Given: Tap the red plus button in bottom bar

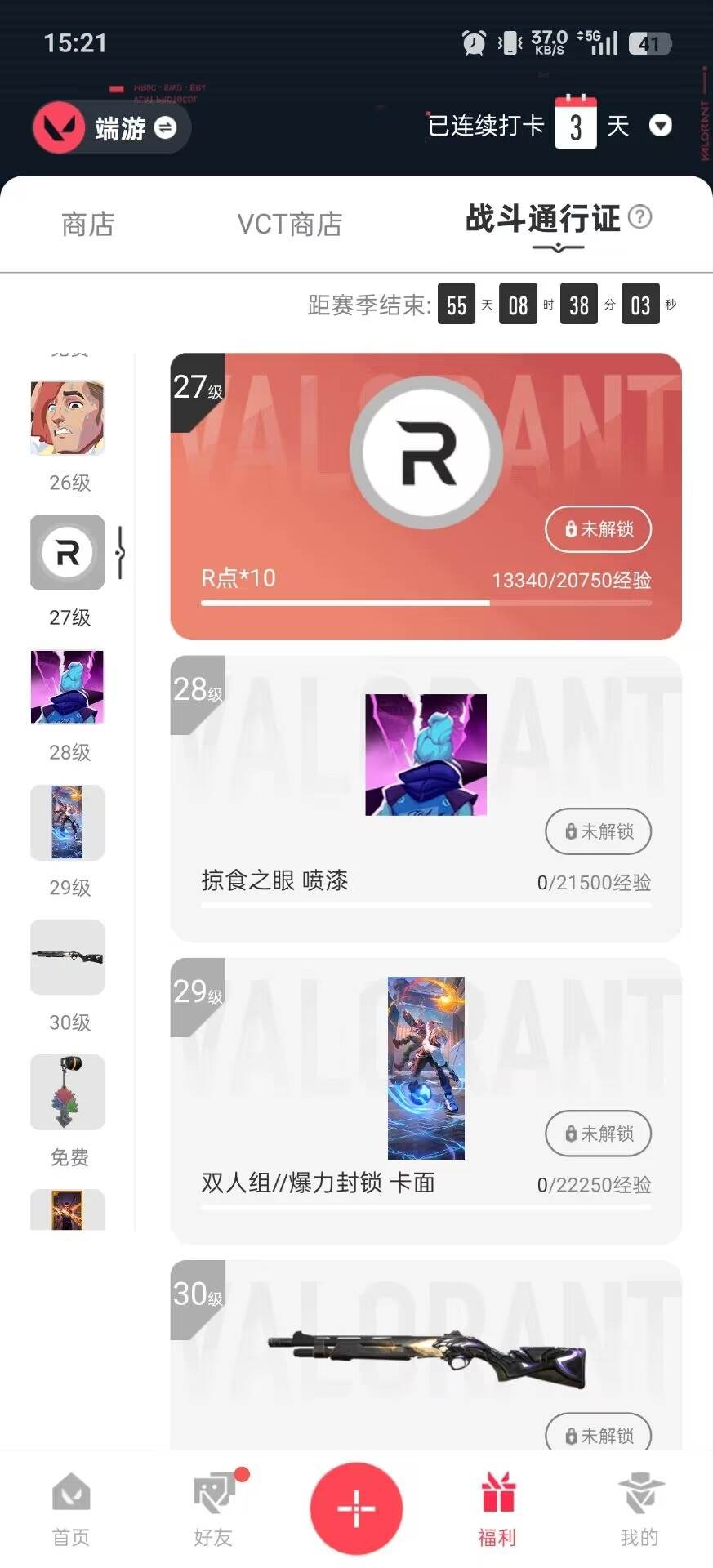Looking at the screenshot, I should [356, 1507].
